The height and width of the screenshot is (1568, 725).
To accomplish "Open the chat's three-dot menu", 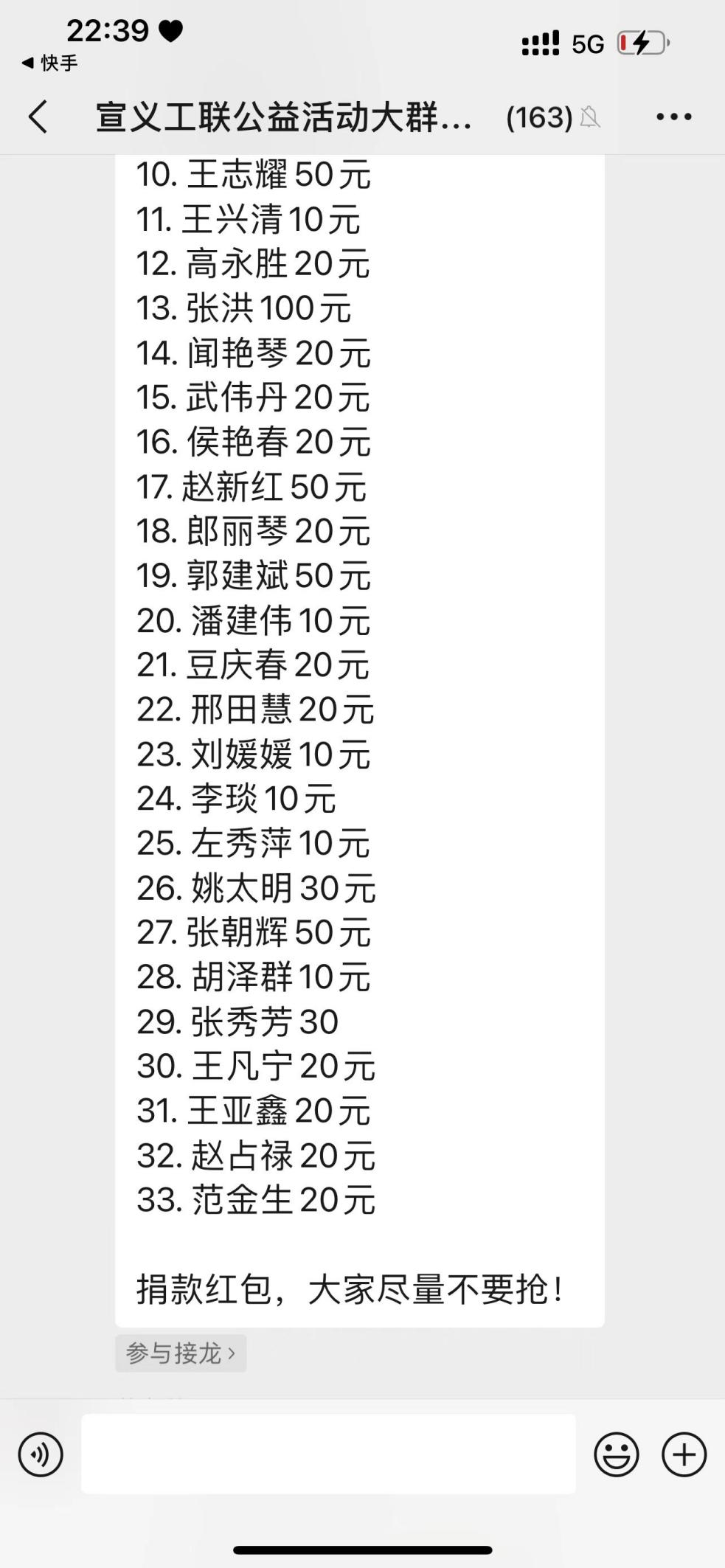I will click(x=673, y=117).
